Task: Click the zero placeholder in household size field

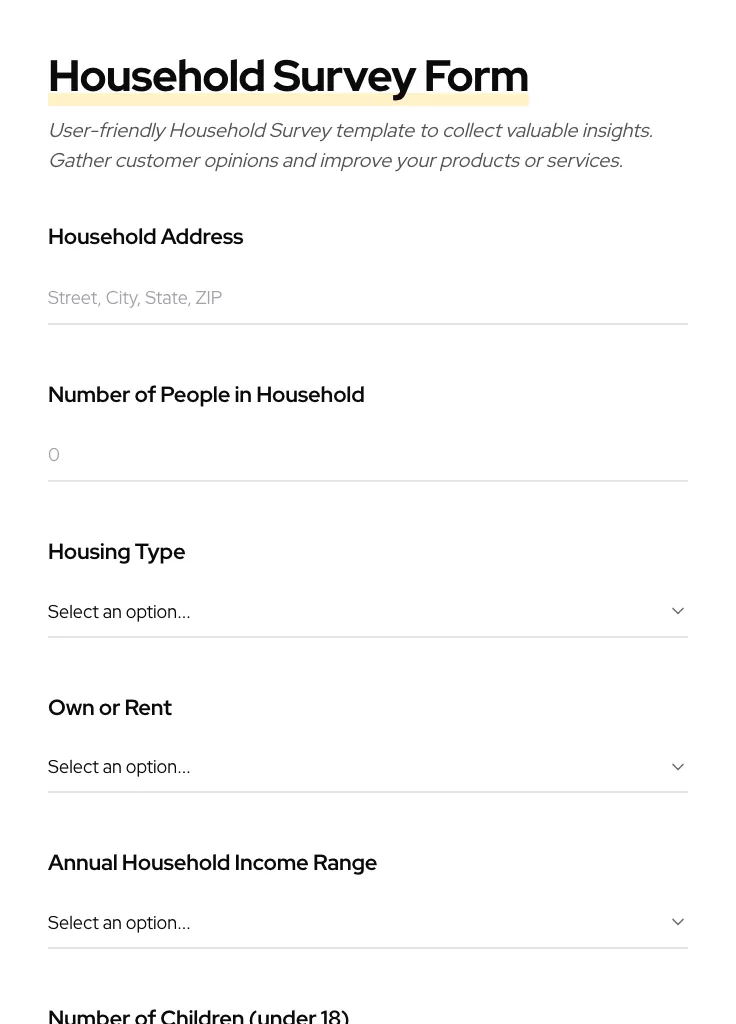Action: coord(54,455)
